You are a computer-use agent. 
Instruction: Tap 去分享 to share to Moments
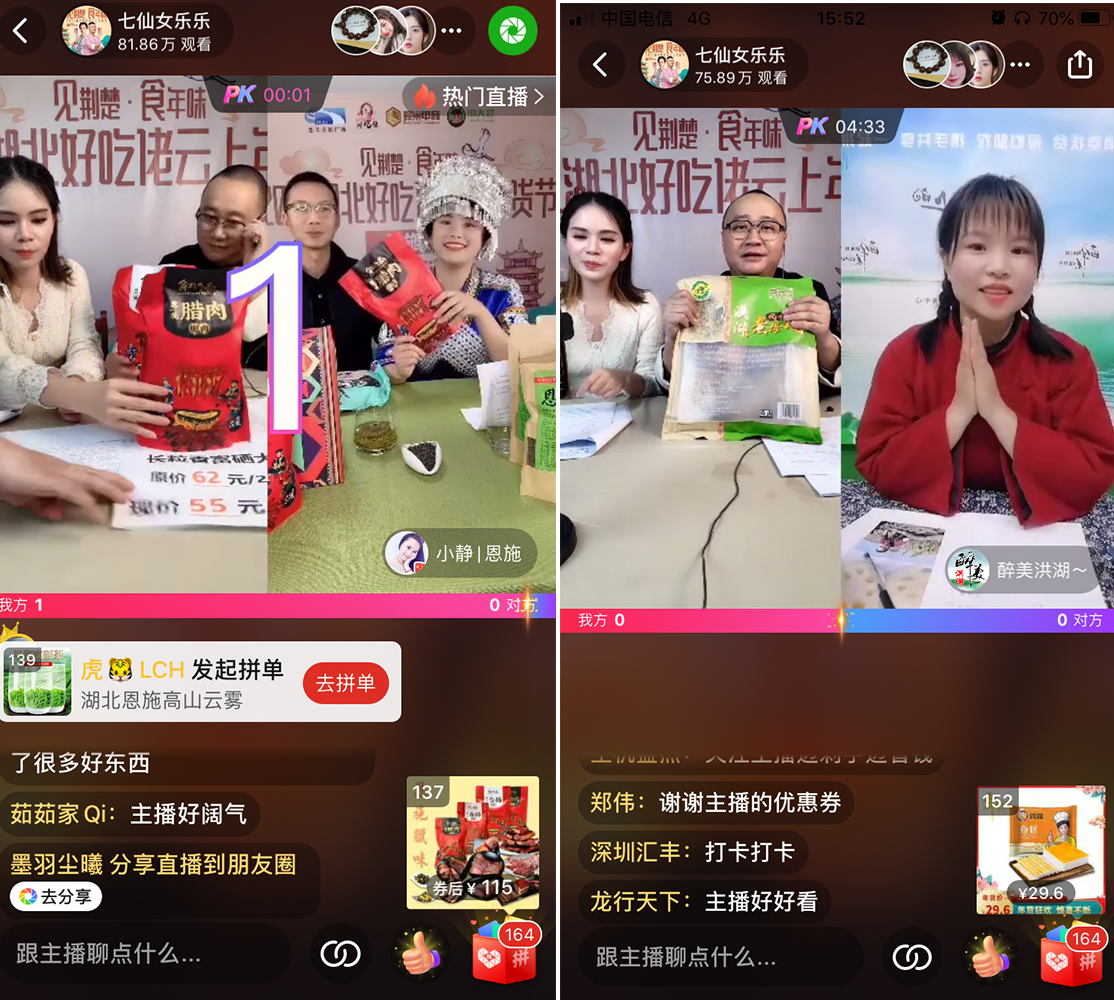point(56,897)
